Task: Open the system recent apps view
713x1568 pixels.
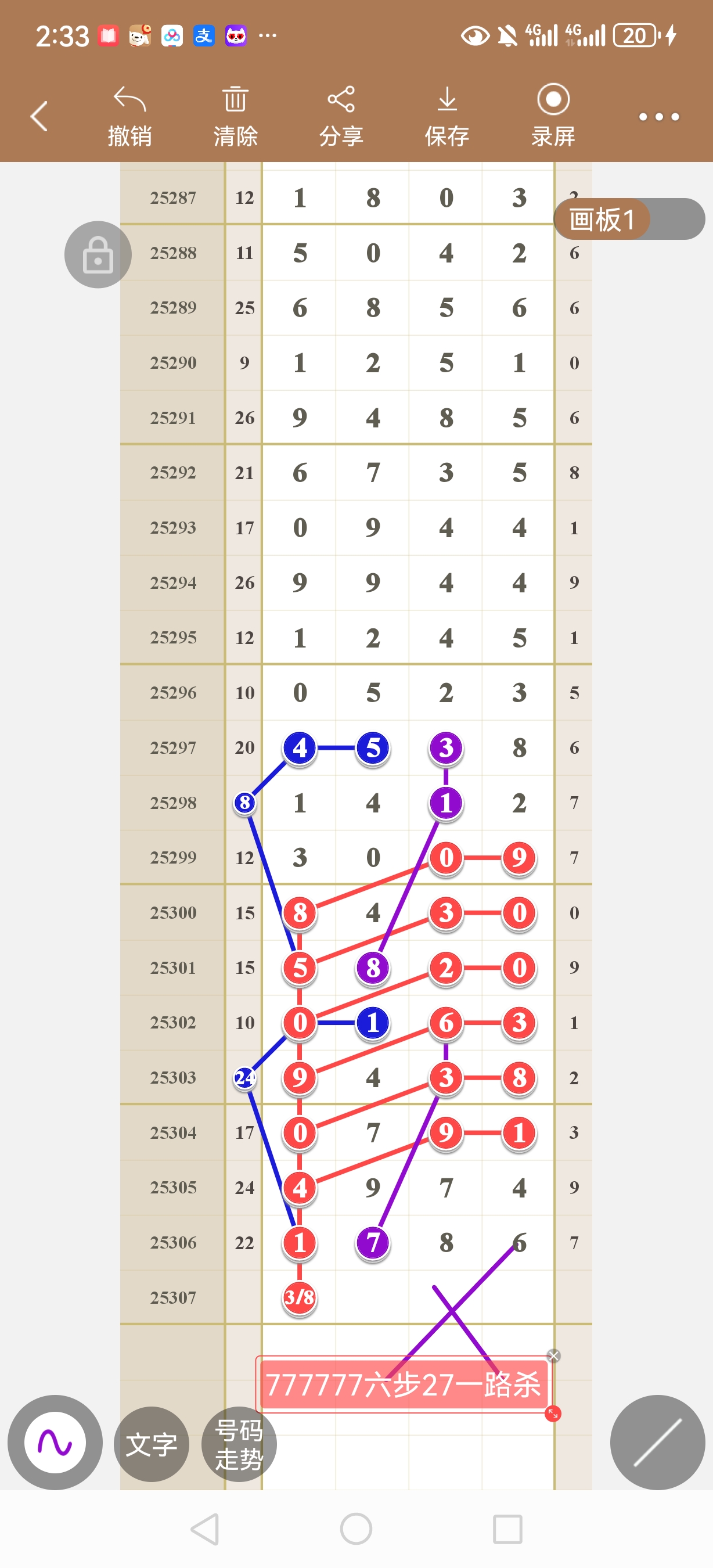Action: coord(507,1529)
